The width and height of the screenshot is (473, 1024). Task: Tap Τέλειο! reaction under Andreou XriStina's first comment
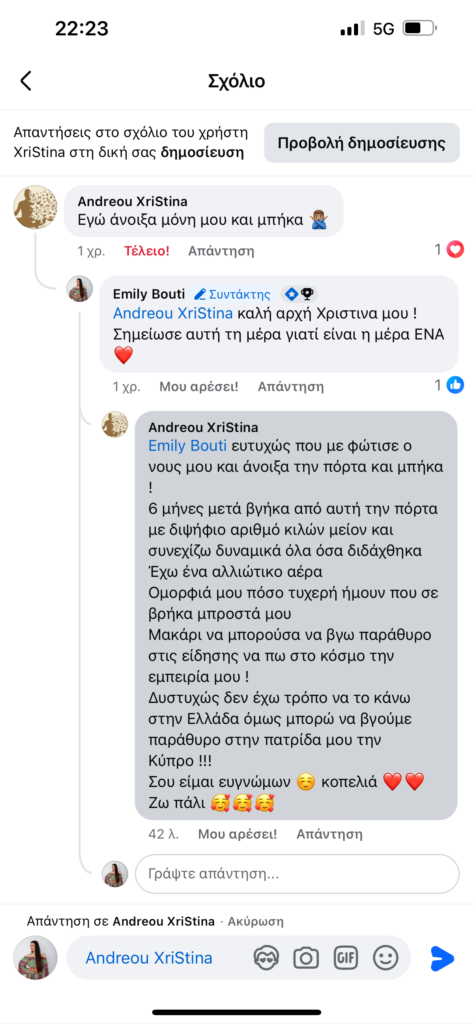146,251
